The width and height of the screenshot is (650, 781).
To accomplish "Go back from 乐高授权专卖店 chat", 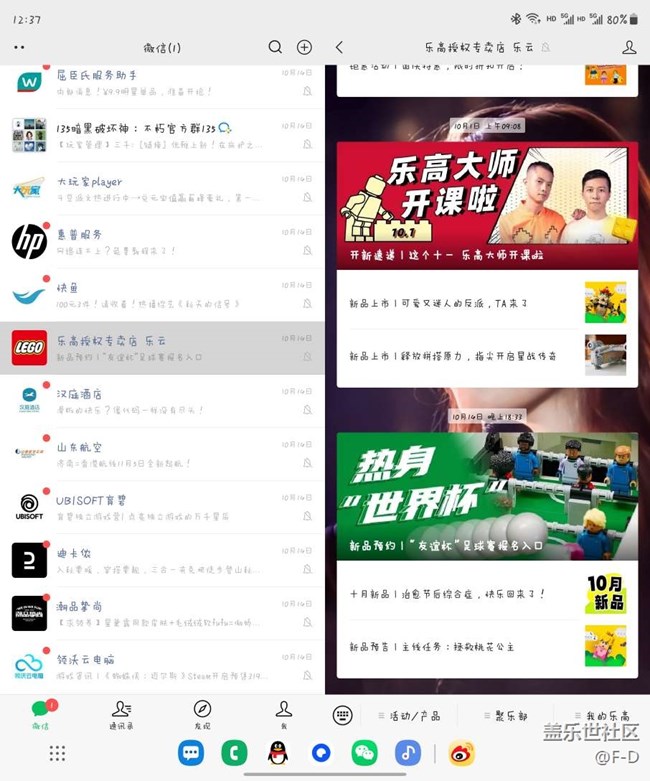I will pyautogui.click(x=339, y=47).
